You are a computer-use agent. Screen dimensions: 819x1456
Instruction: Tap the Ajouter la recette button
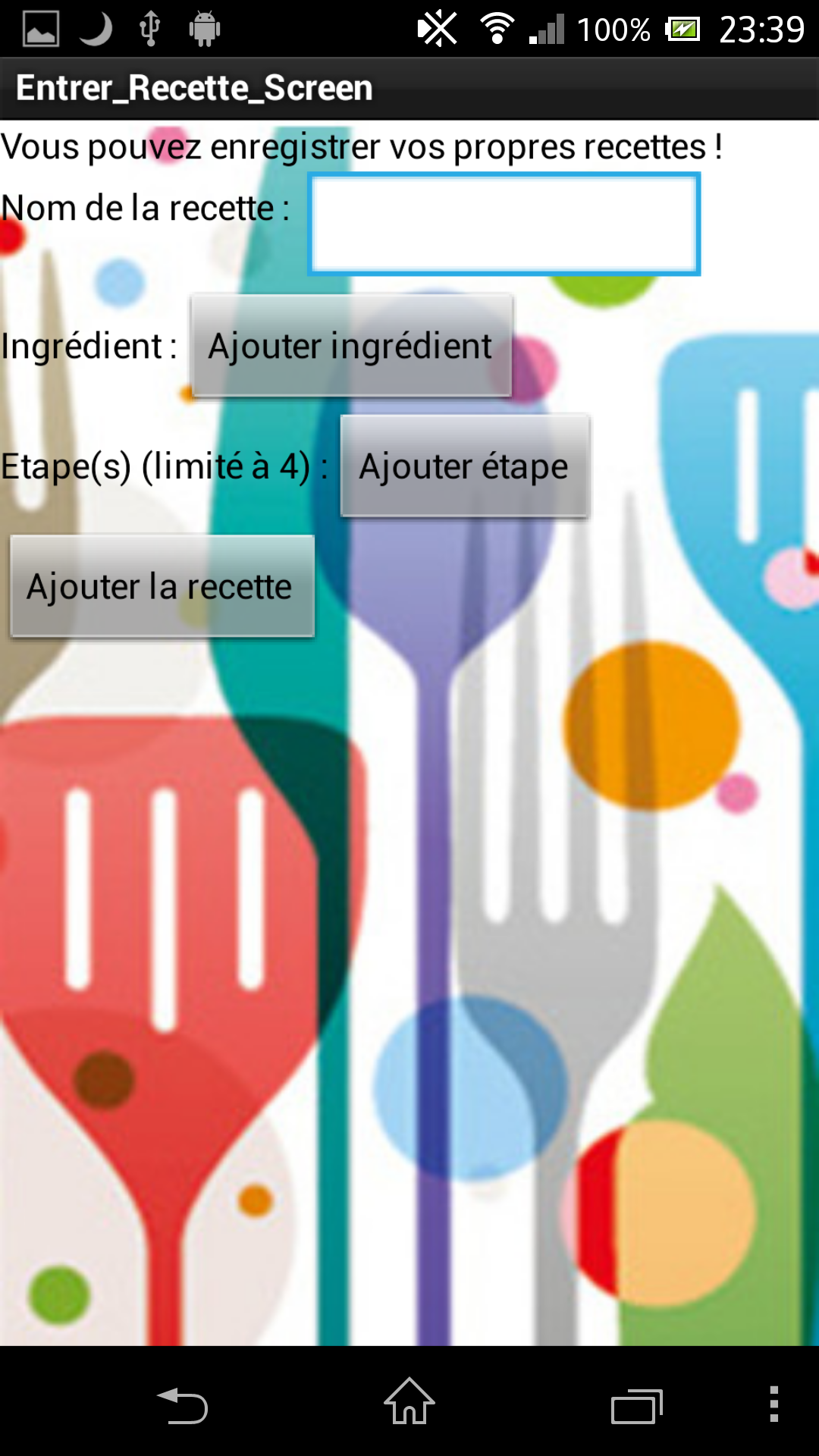coord(162,586)
